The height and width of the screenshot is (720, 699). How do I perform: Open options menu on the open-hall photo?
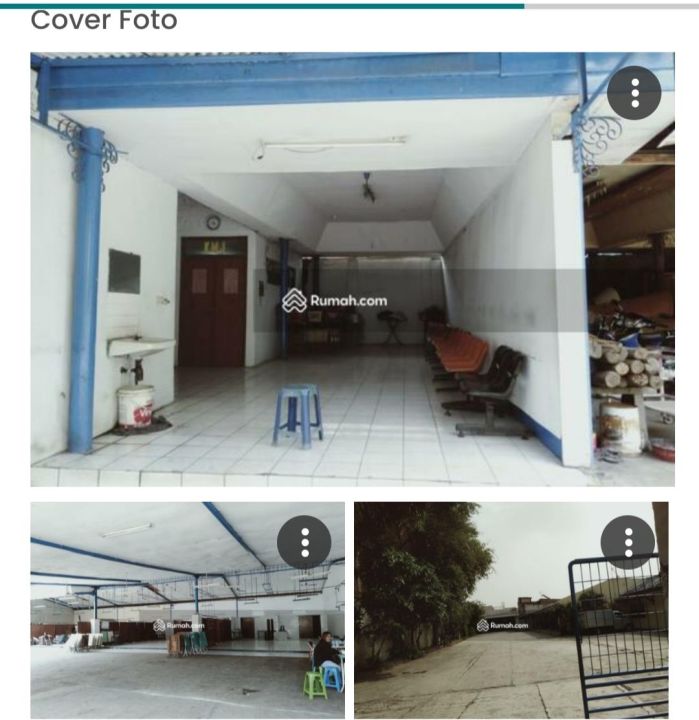(x=304, y=543)
